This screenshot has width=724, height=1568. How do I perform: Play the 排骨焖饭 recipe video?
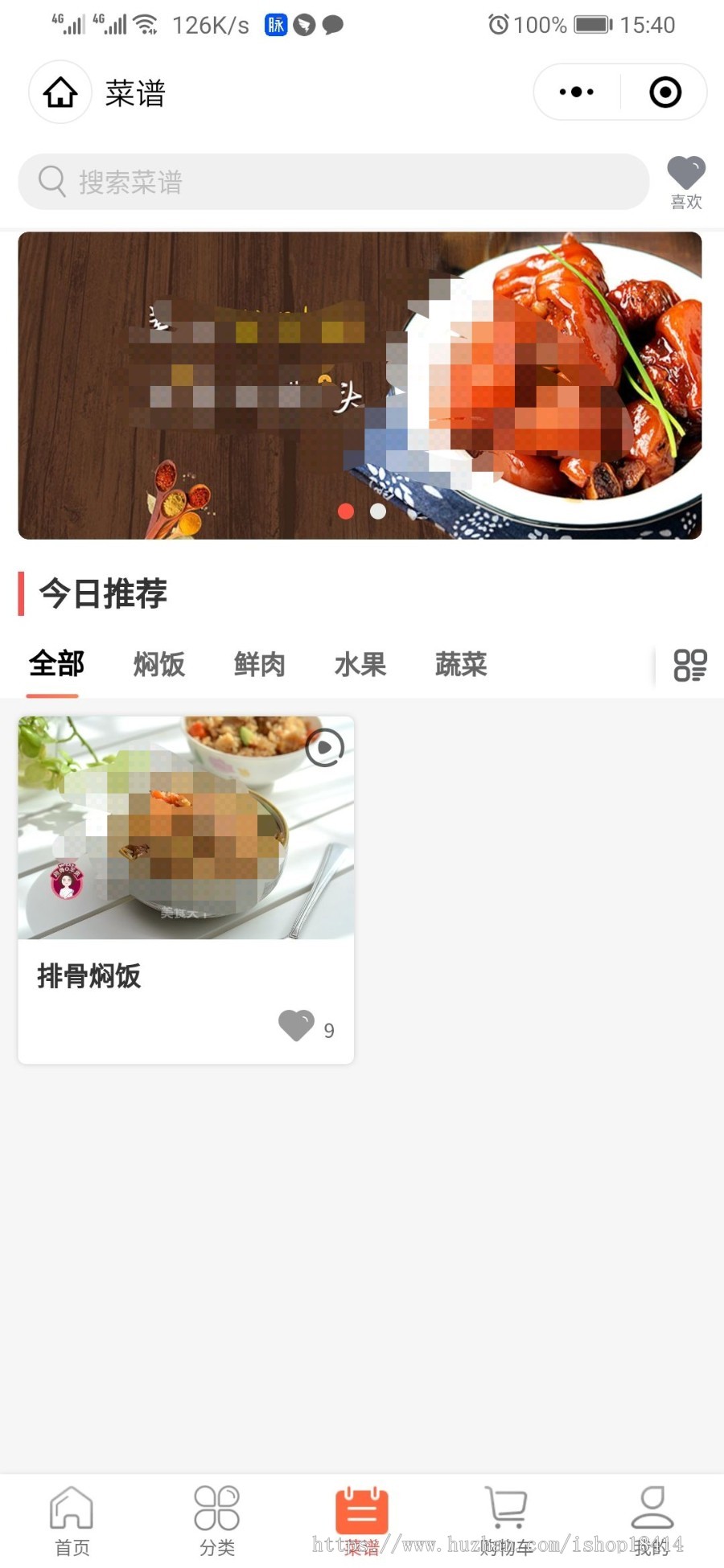coord(324,748)
